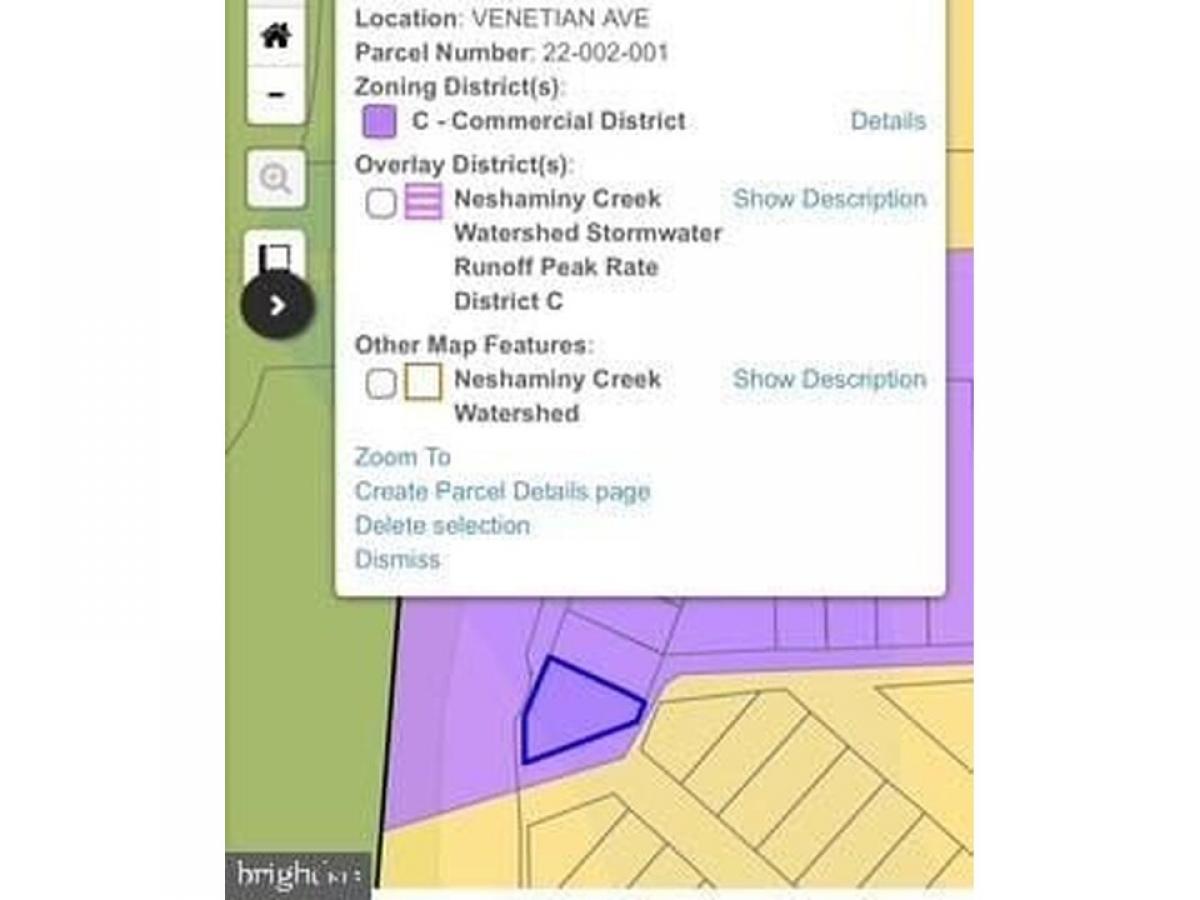Check the Neshaminy Creek Watershed feature box
Image resolution: width=1200 pixels, height=900 pixels.
click(x=381, y=383)
